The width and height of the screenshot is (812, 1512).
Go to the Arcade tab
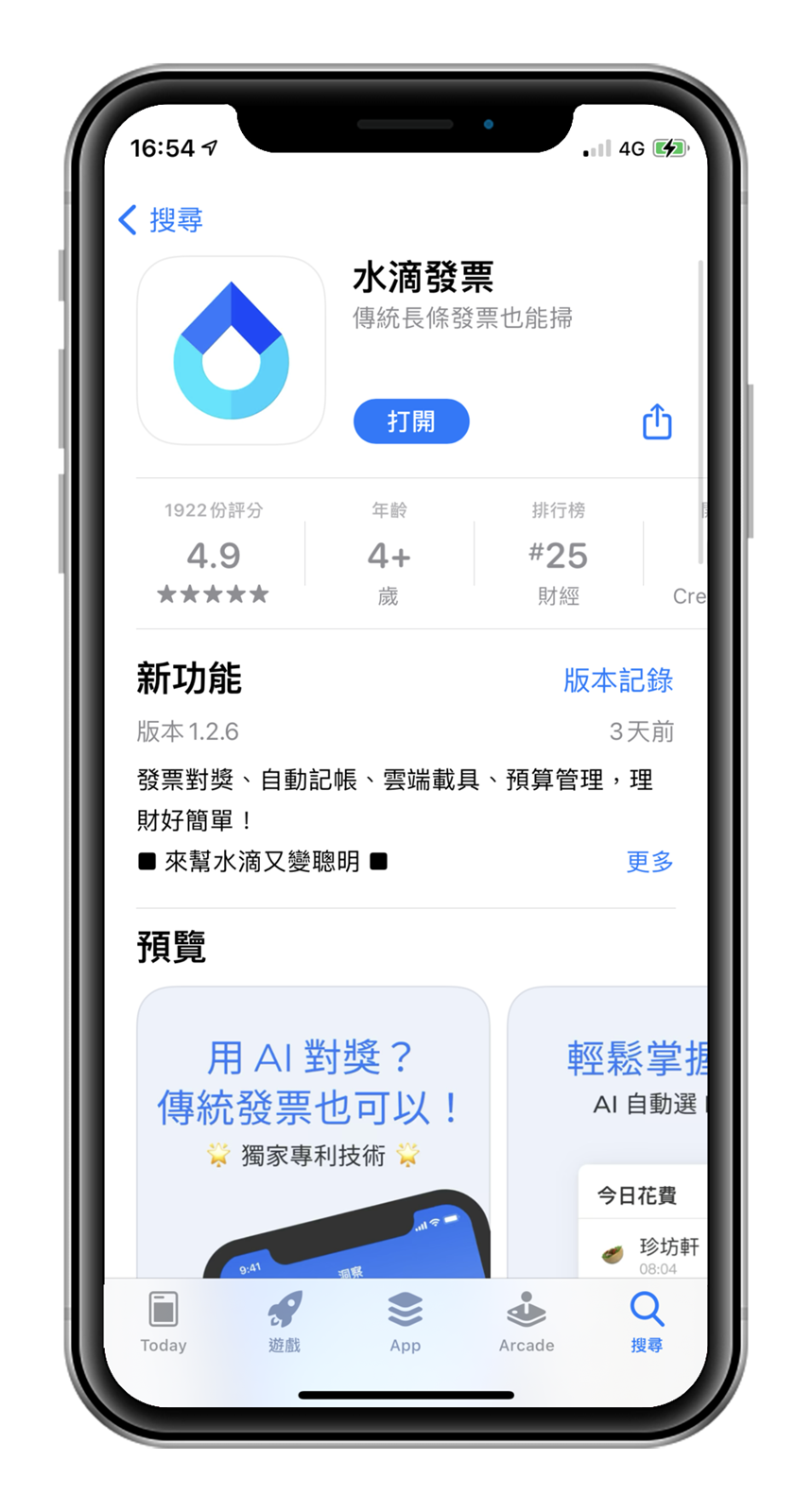[527, 1321]
